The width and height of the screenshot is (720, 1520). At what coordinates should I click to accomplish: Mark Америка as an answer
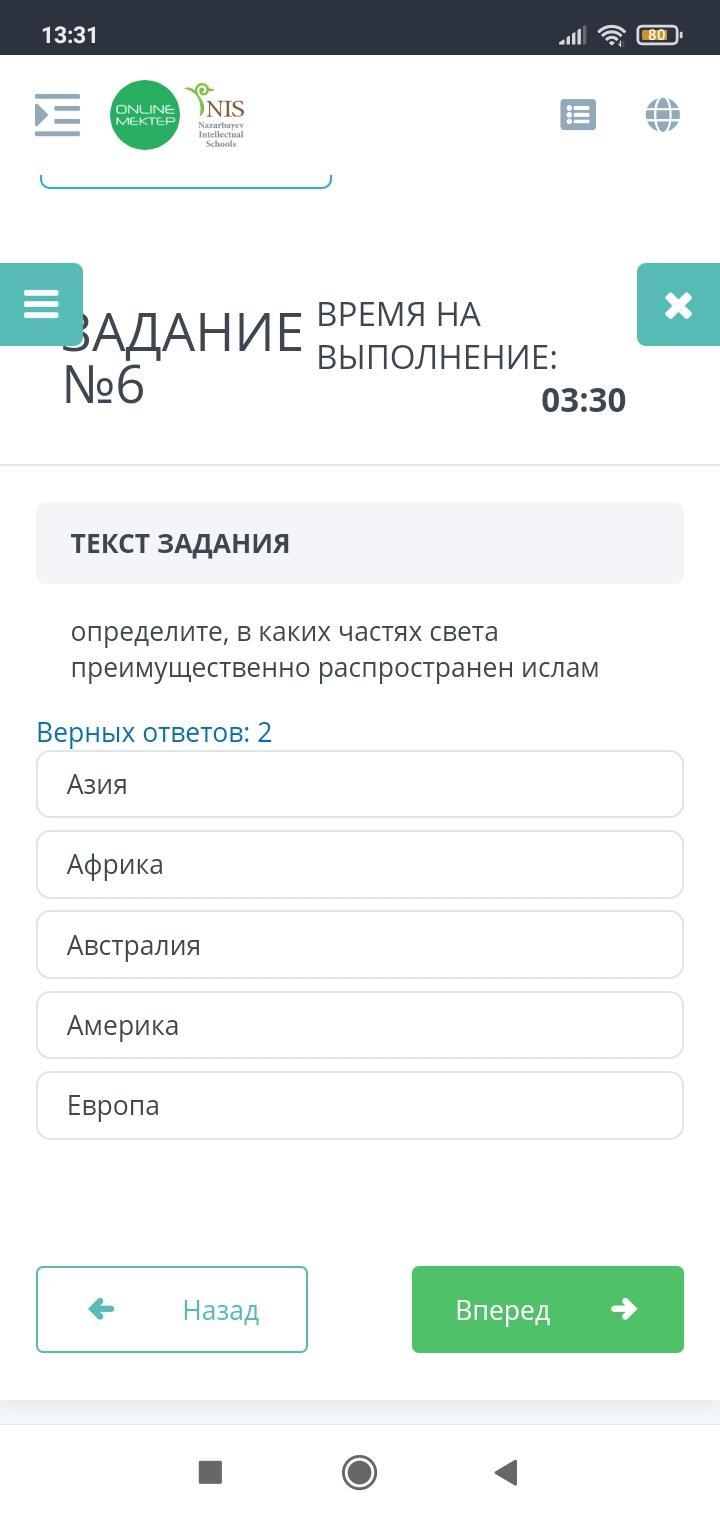(x=360, y=1025)
